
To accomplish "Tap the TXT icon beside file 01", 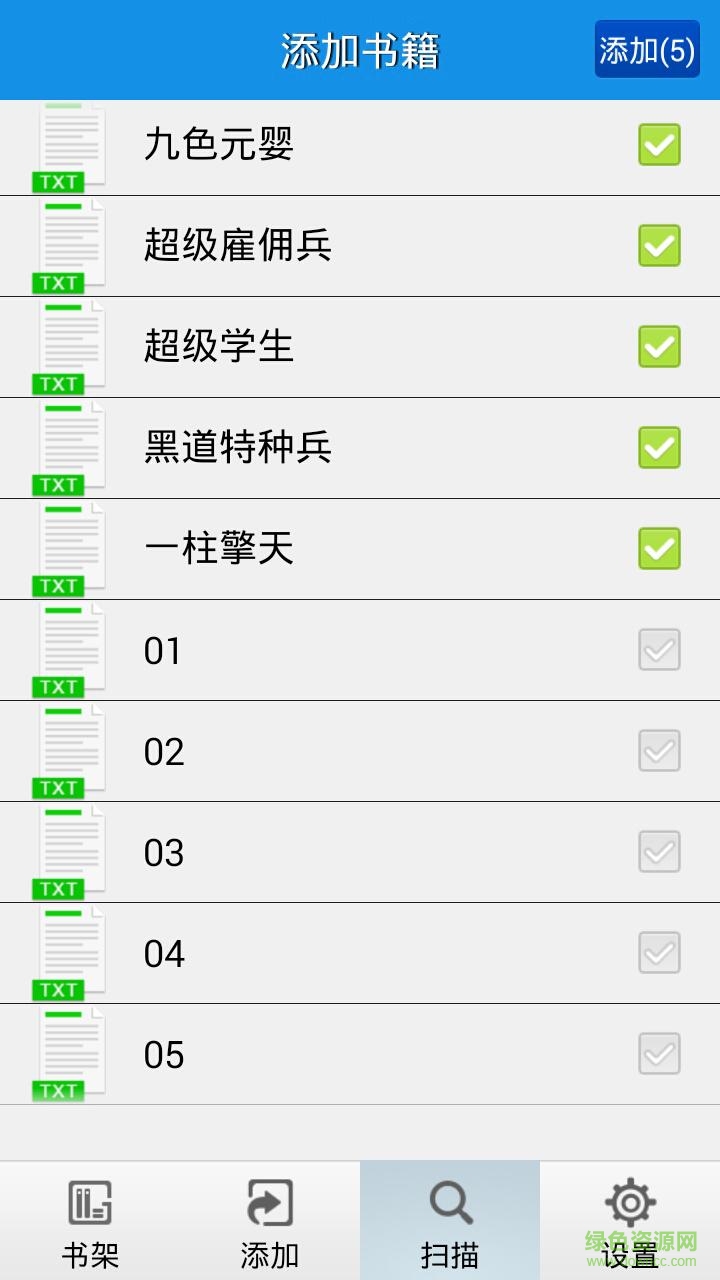I will (x=70, y=650).
